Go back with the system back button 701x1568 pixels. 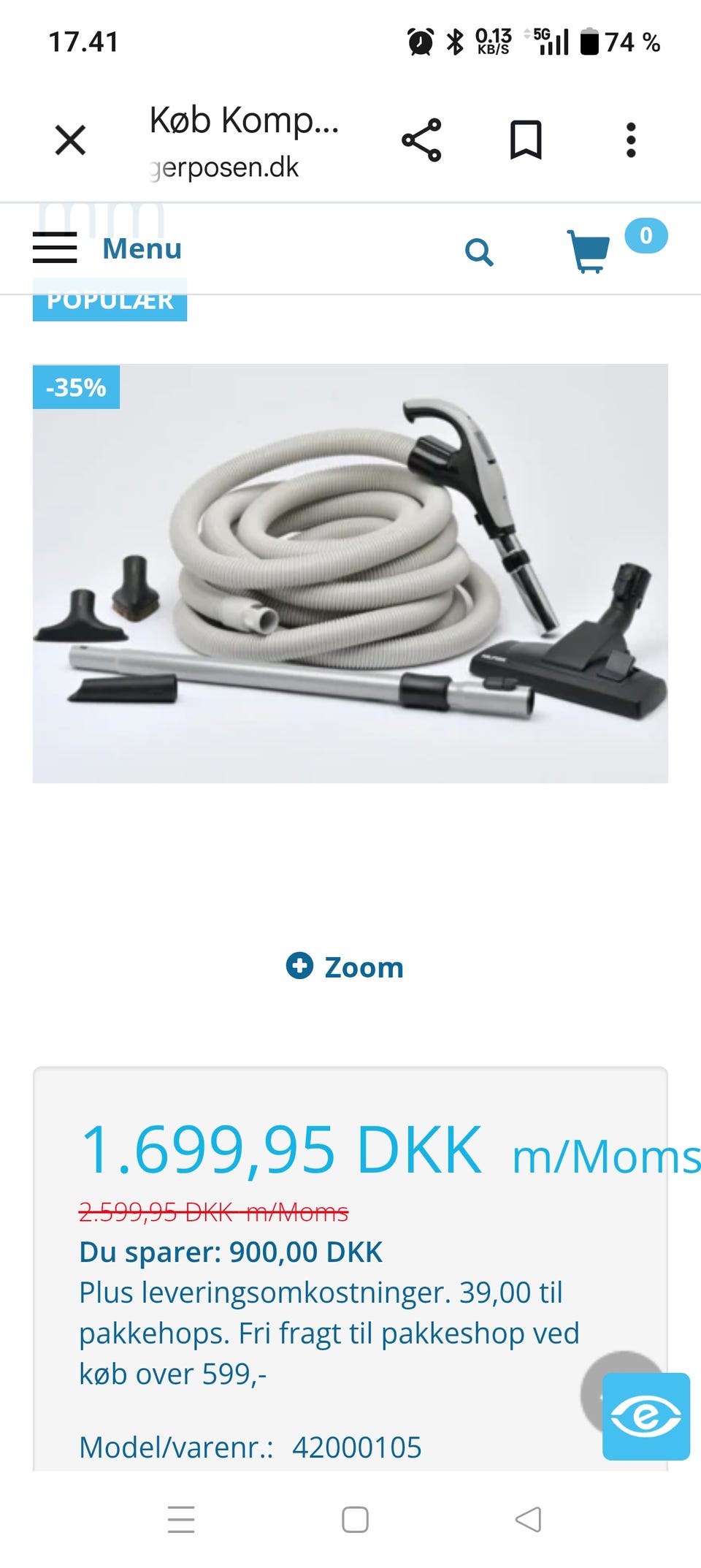tap(528, 1520)
